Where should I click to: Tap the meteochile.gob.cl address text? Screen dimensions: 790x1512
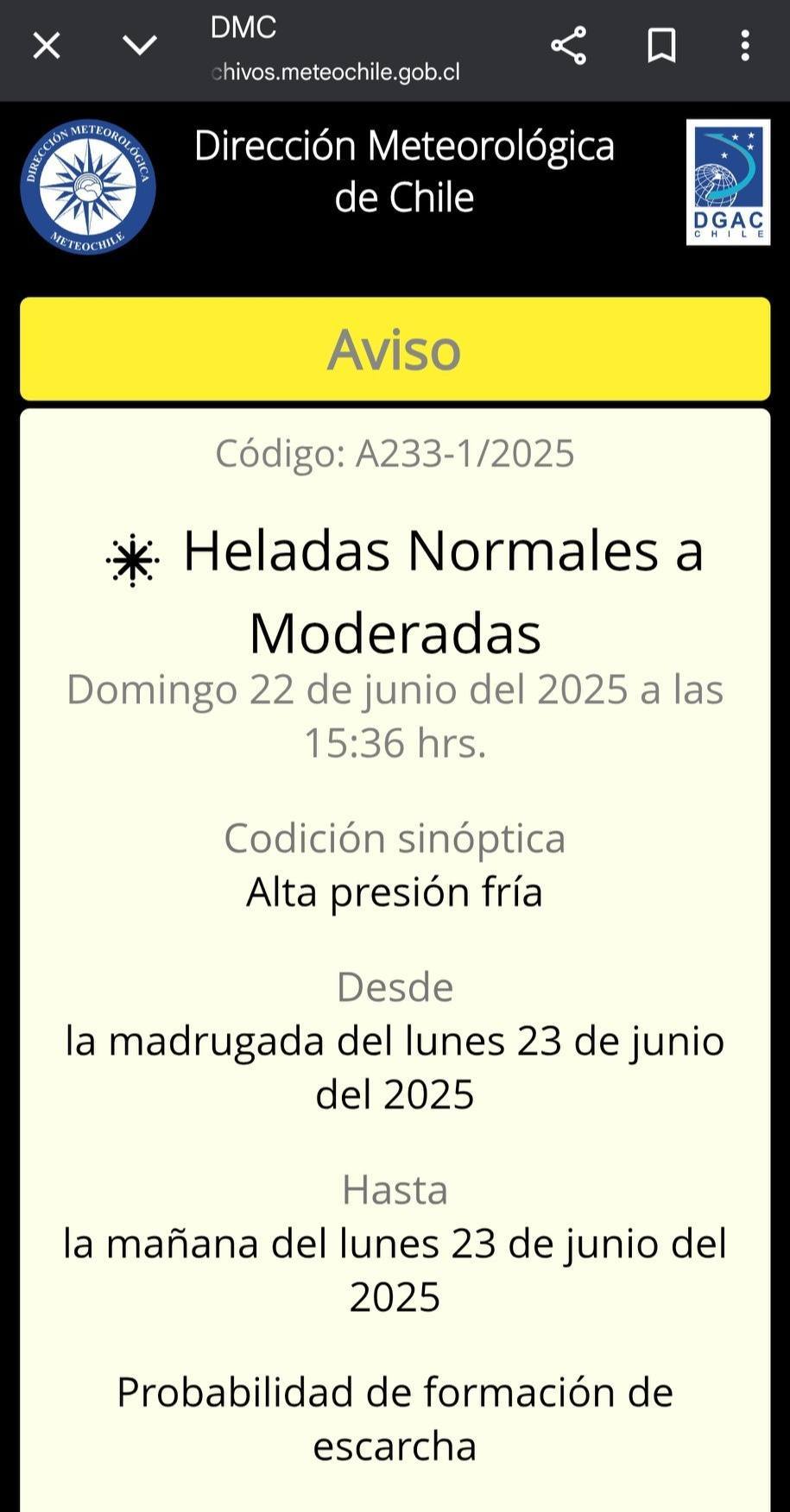click(x=335, y=72)
